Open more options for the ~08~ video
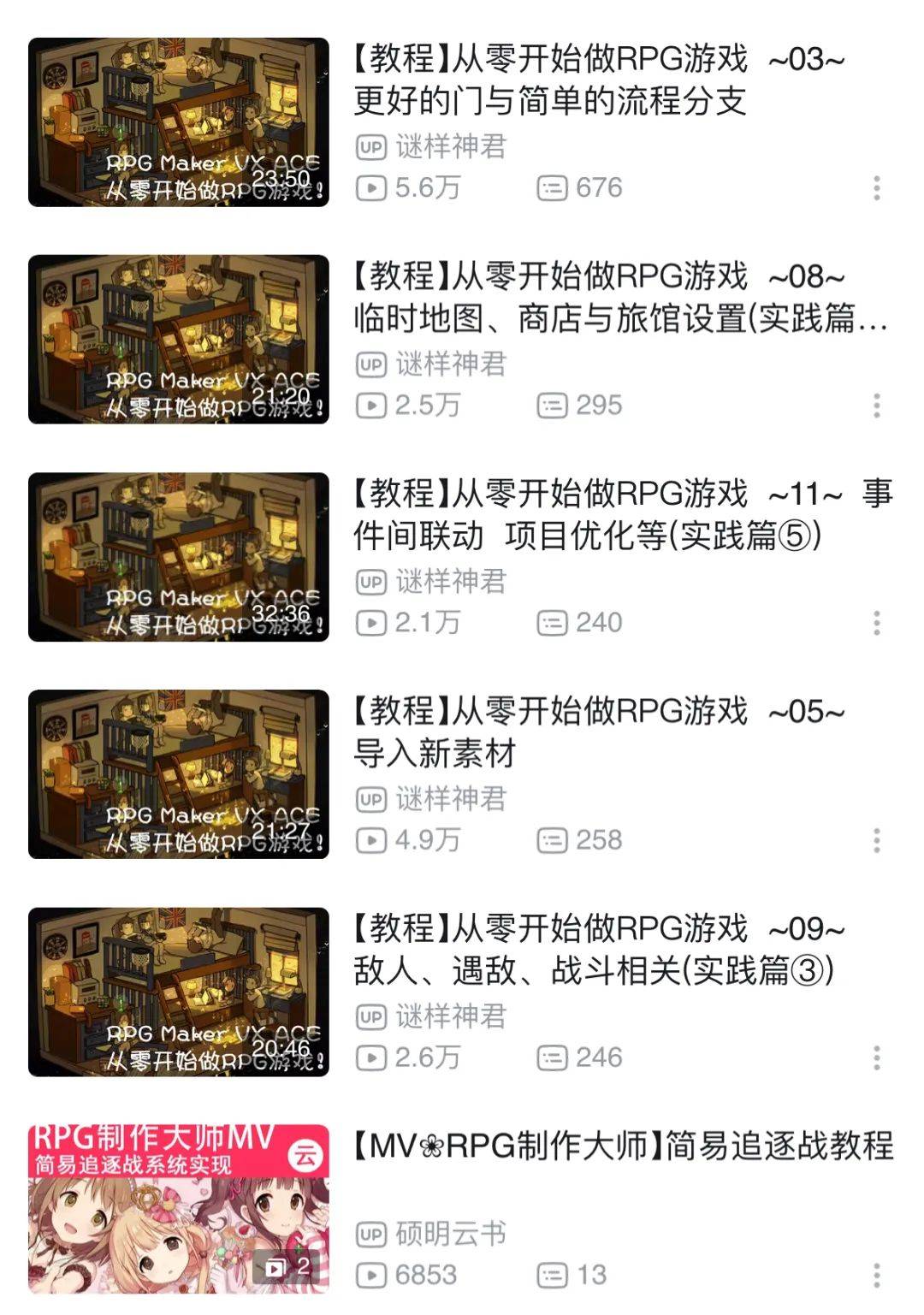This screenshot has height=1315, width=924. [x=876, y=406]
